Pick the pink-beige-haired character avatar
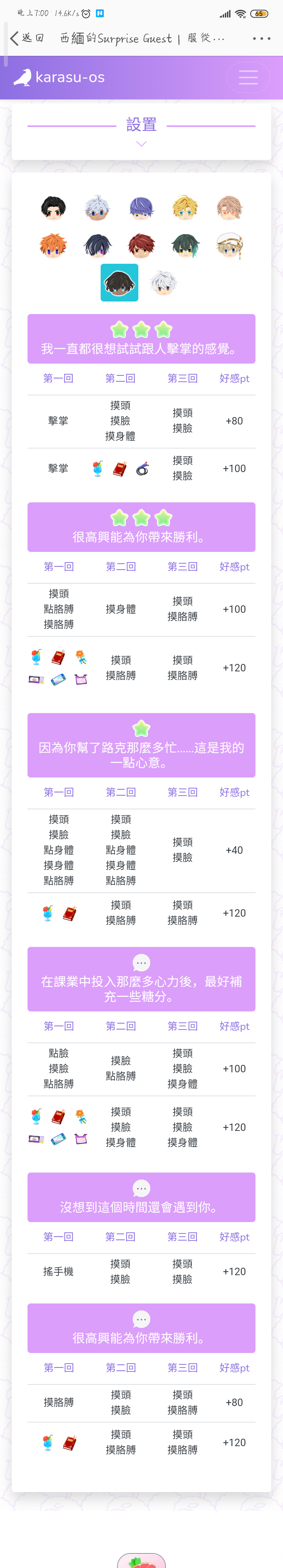Image resolution: width=283 pixels, height=1568 pixels. 230,208
